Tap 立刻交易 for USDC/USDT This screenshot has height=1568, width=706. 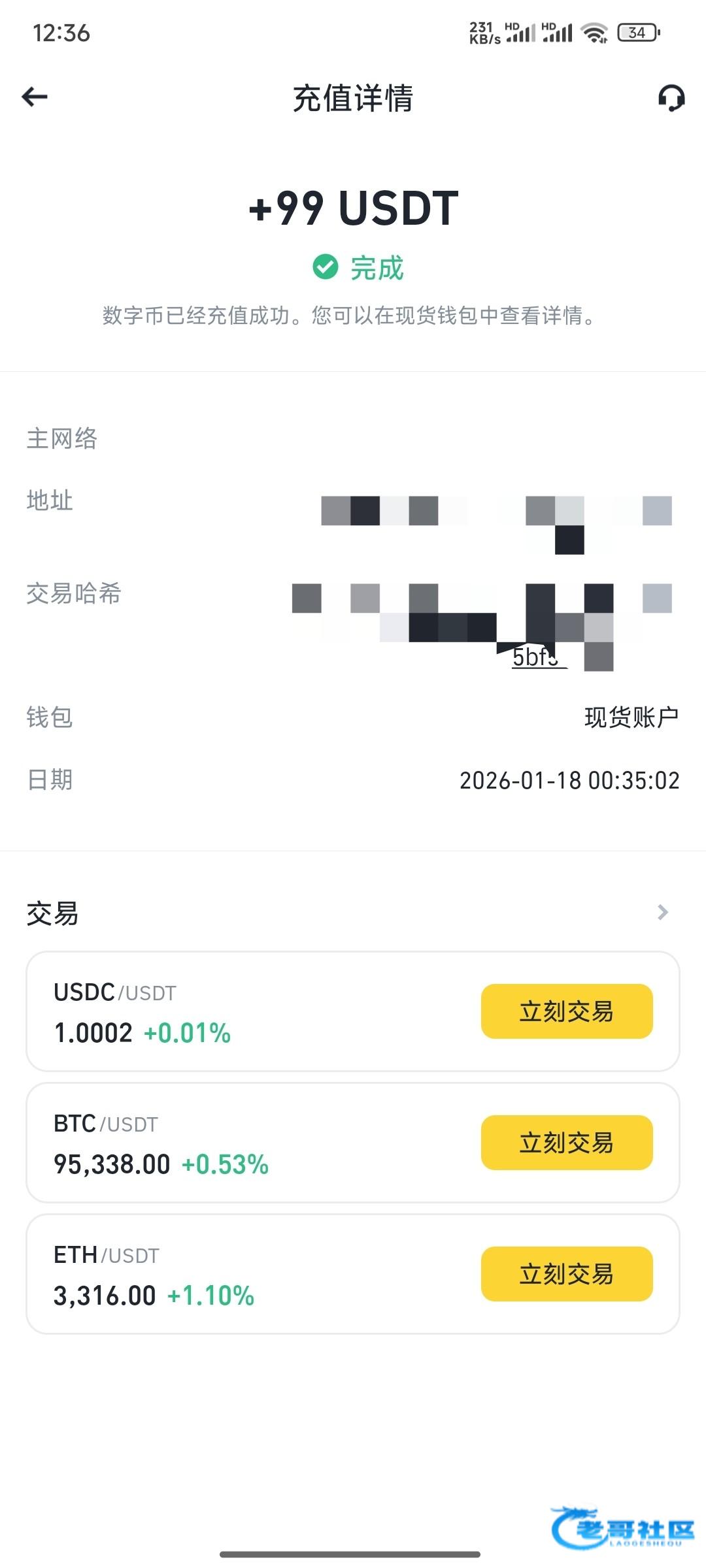point(567,1011)
